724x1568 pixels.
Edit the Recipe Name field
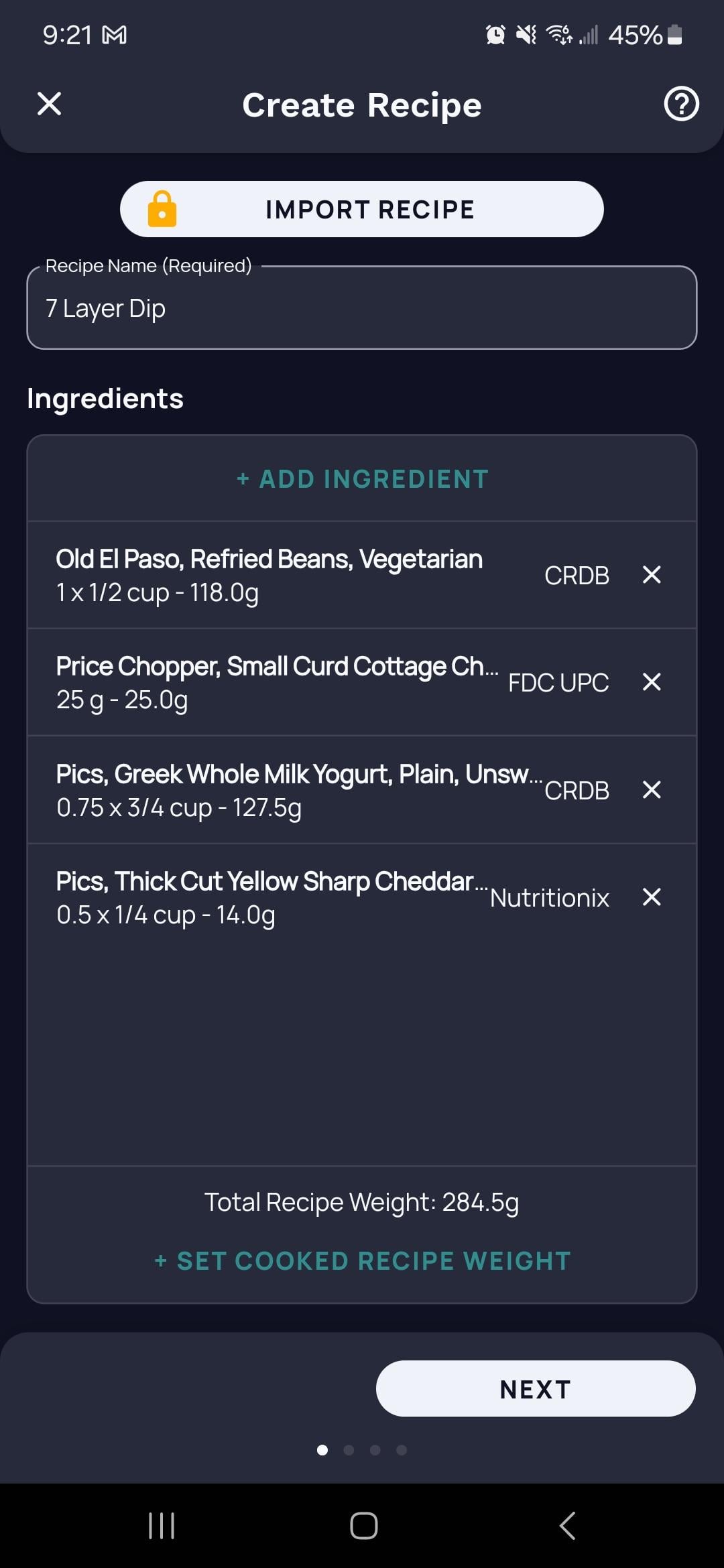tap(362, 308)
